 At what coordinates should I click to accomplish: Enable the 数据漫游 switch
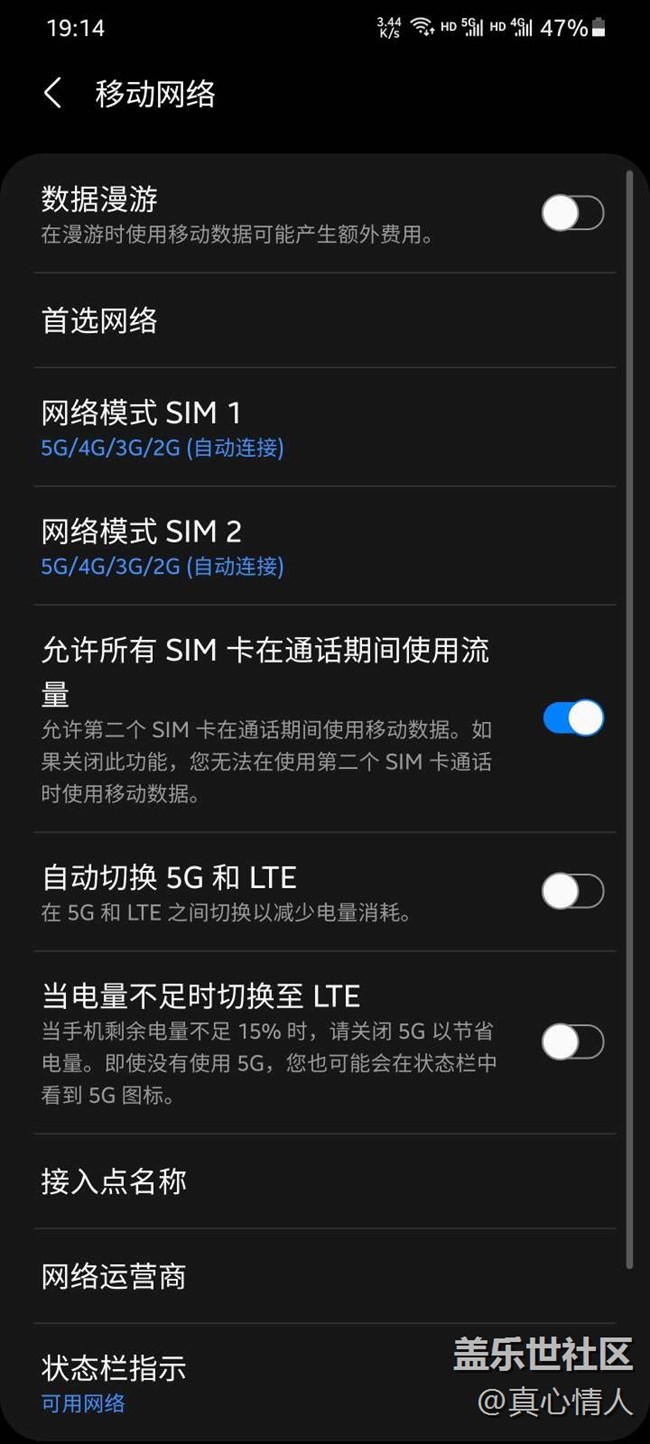572,213
